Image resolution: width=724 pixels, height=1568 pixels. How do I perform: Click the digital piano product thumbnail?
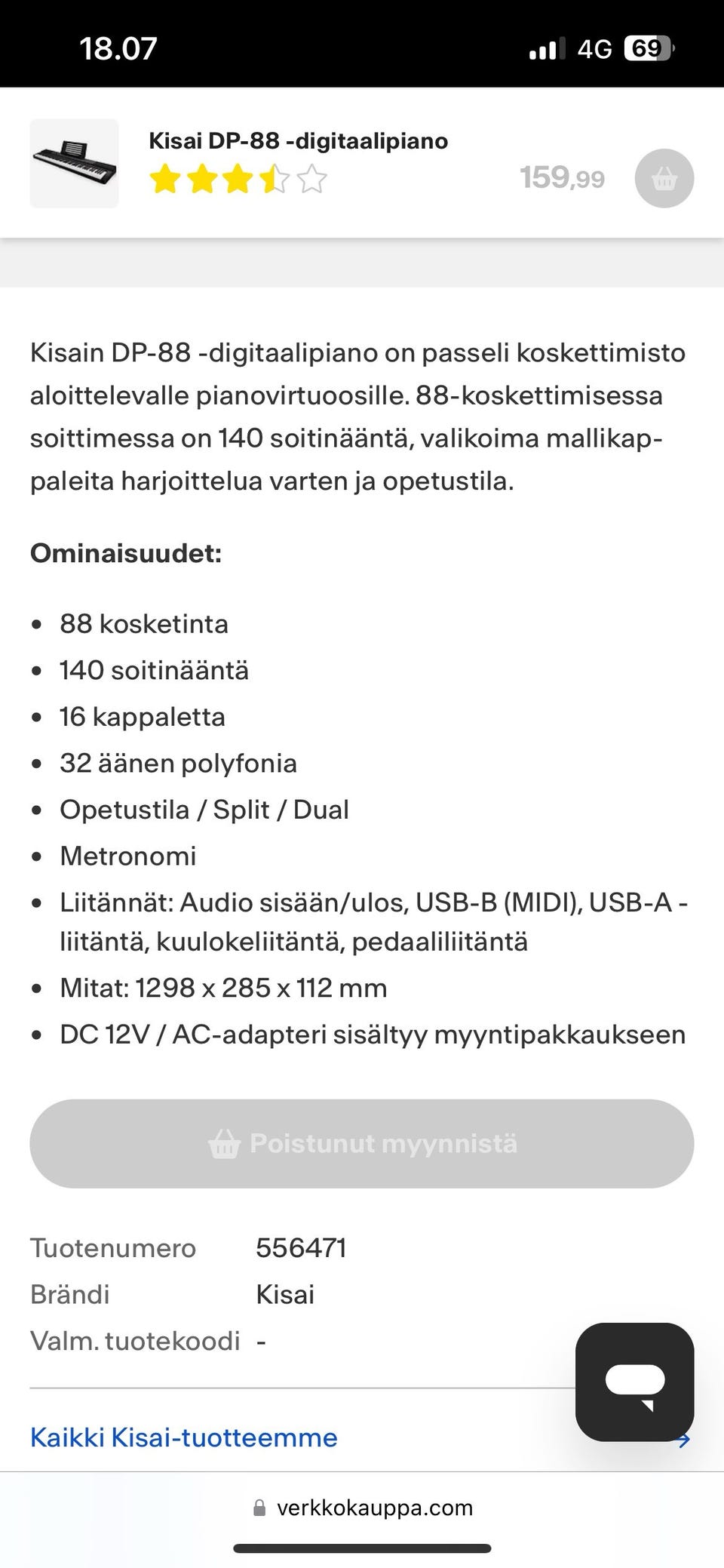point(74,161)
